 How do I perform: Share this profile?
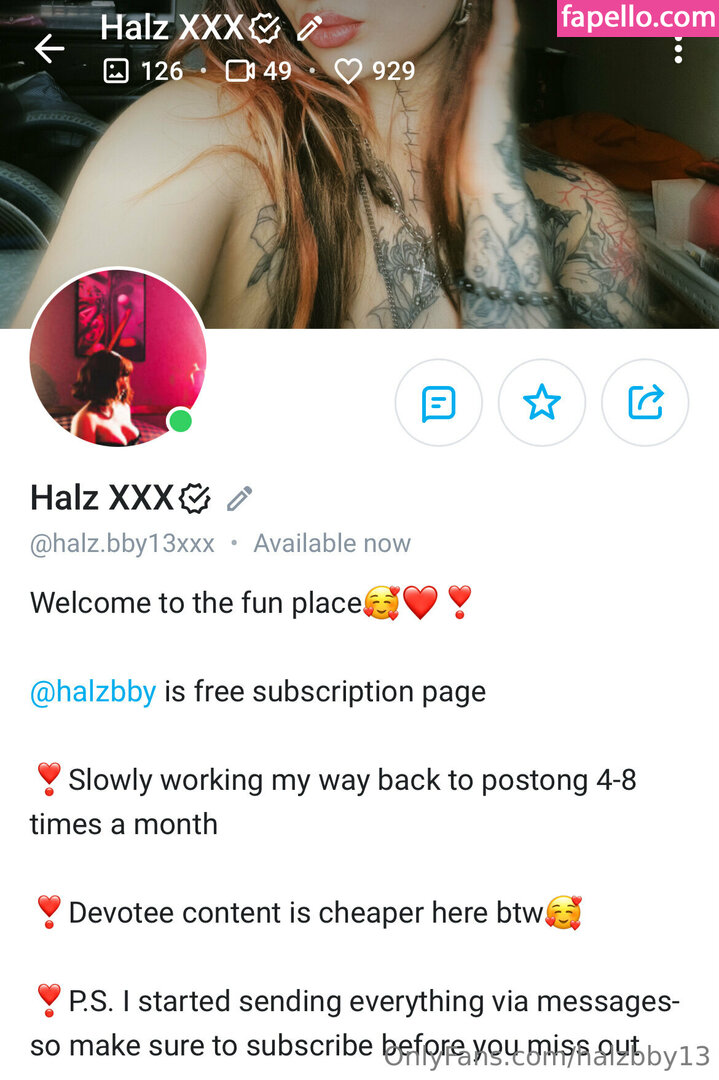645,403
